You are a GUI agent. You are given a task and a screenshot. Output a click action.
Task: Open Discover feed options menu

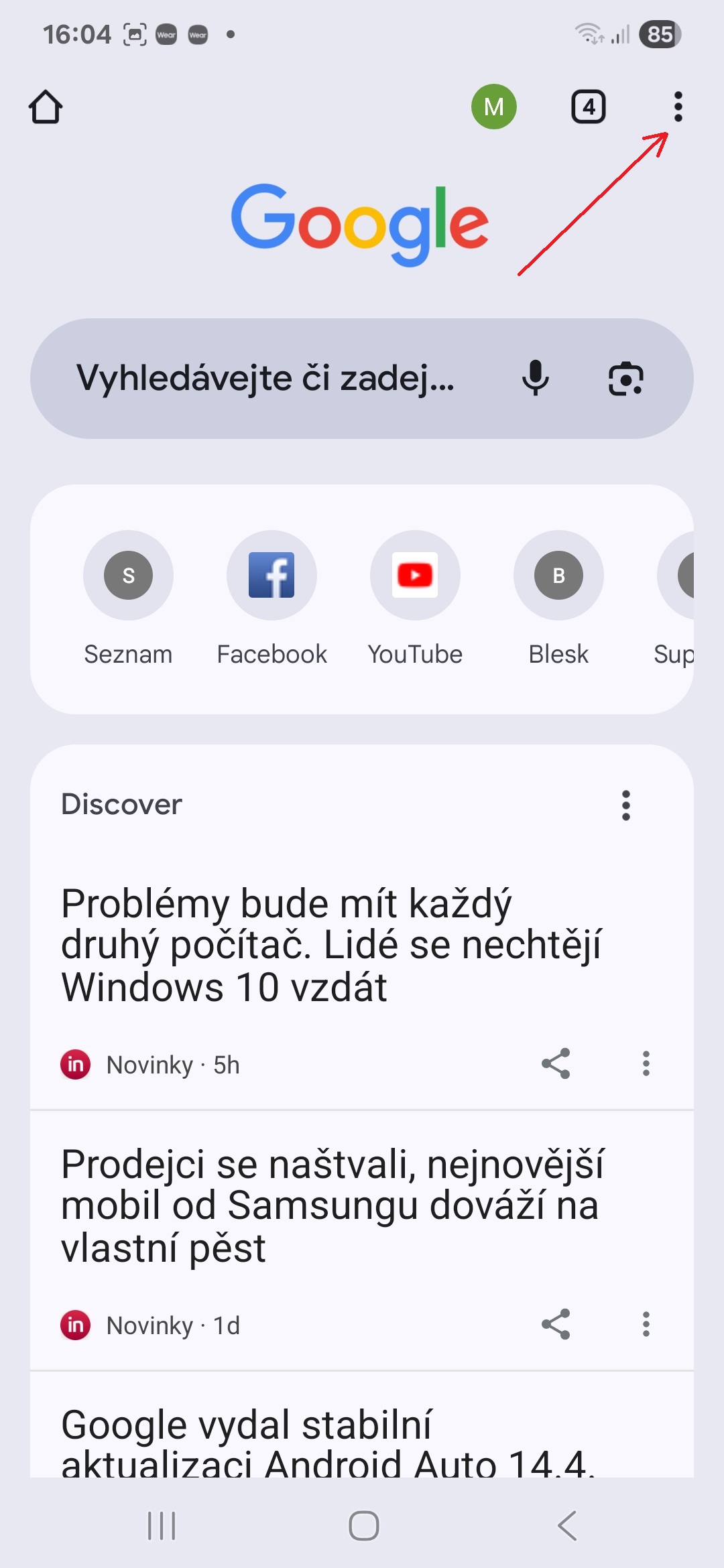(626, 805)
